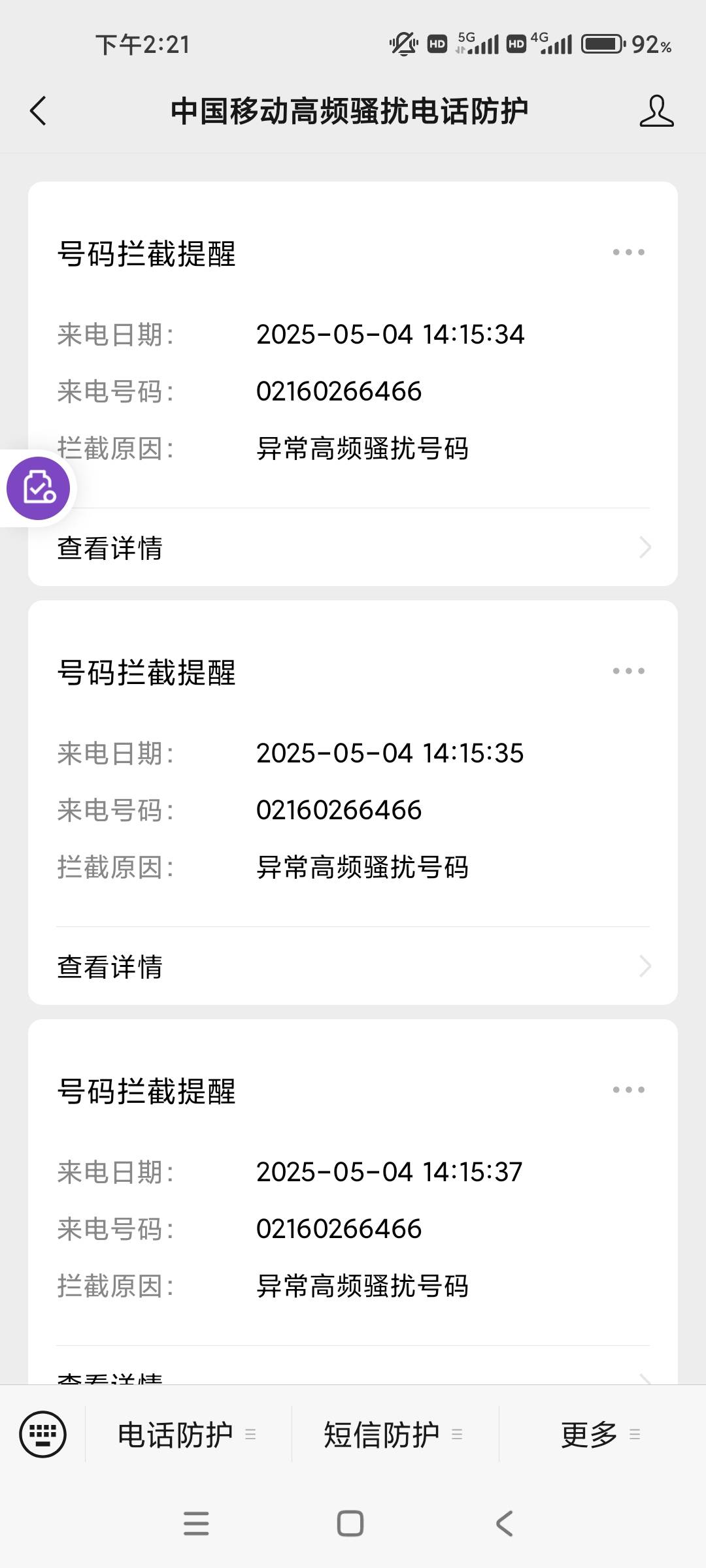Open the 短信防护 menu
Screen dimensions: 706x1568
click(x=394, y=1434)
